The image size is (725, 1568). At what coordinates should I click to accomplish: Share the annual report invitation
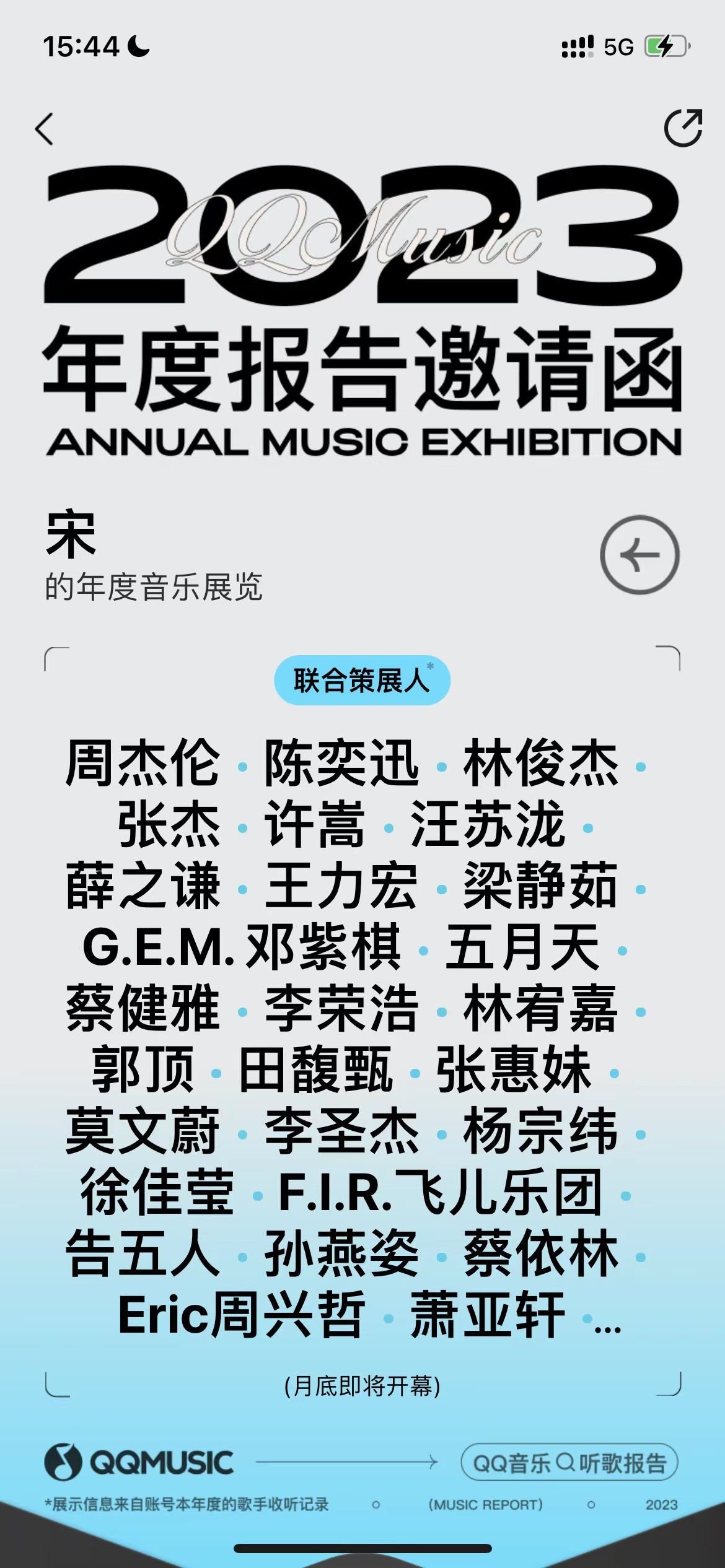pyautogui.click(x=682, y=128)
